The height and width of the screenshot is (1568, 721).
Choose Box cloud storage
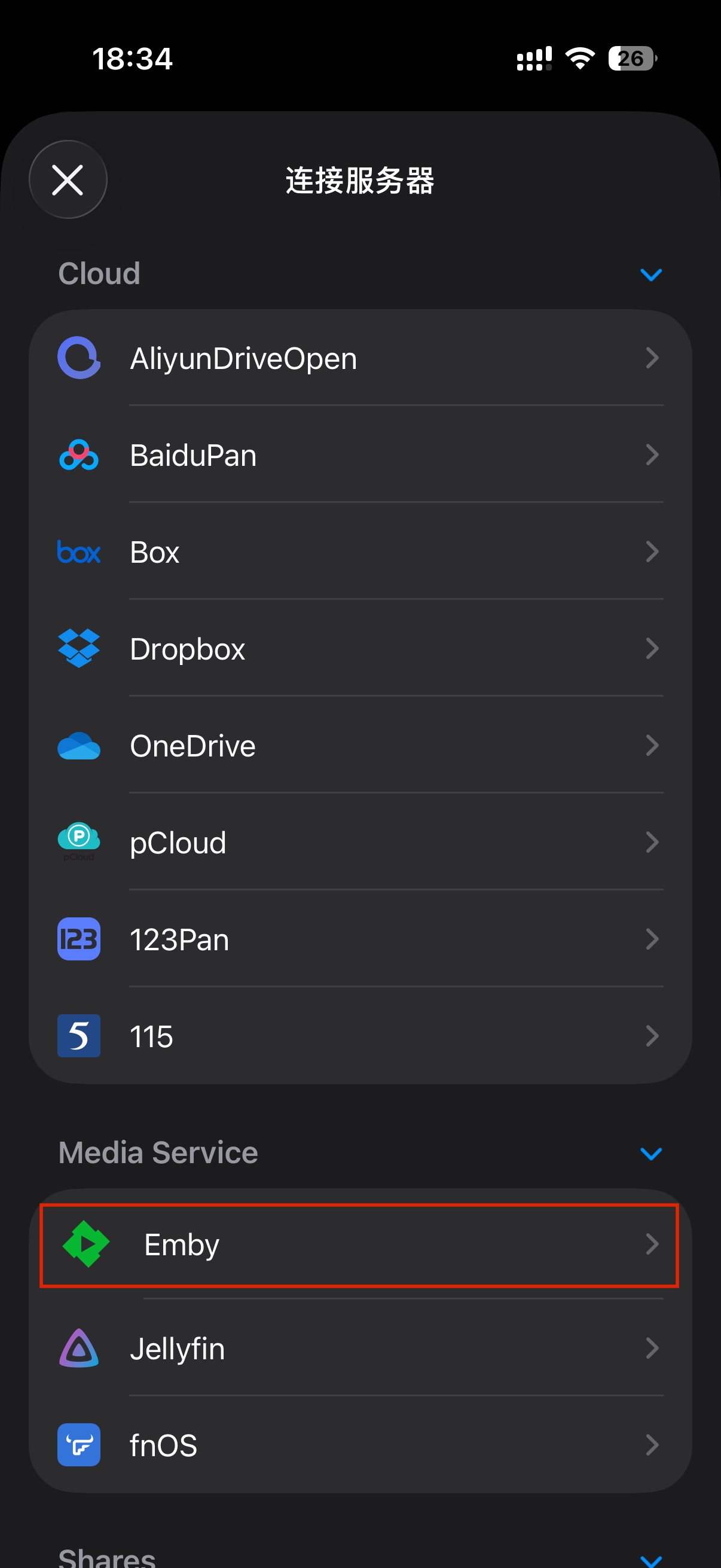click(x=359, y=551)
